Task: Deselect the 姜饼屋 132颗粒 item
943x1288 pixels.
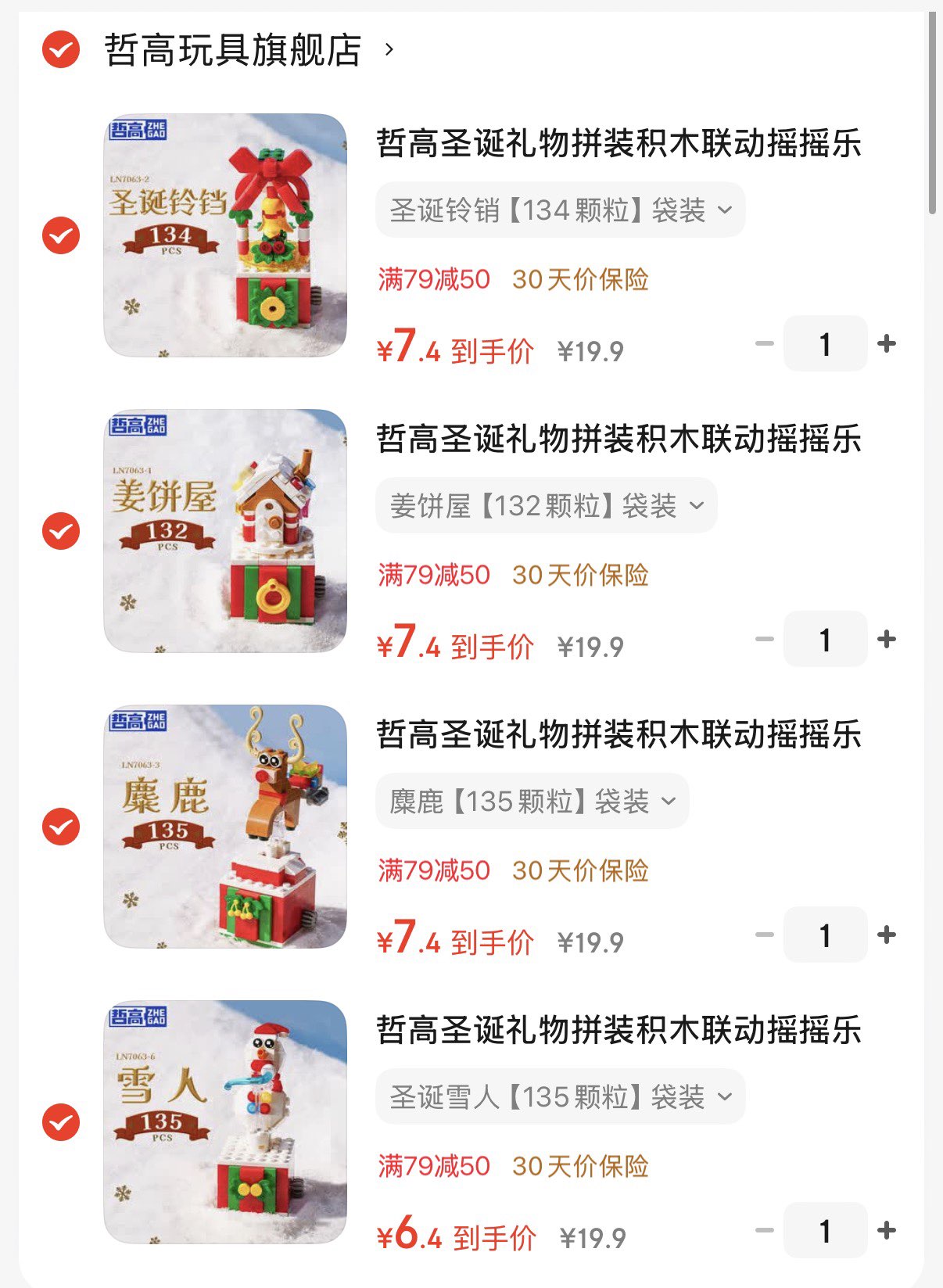Action: (61, 531)
